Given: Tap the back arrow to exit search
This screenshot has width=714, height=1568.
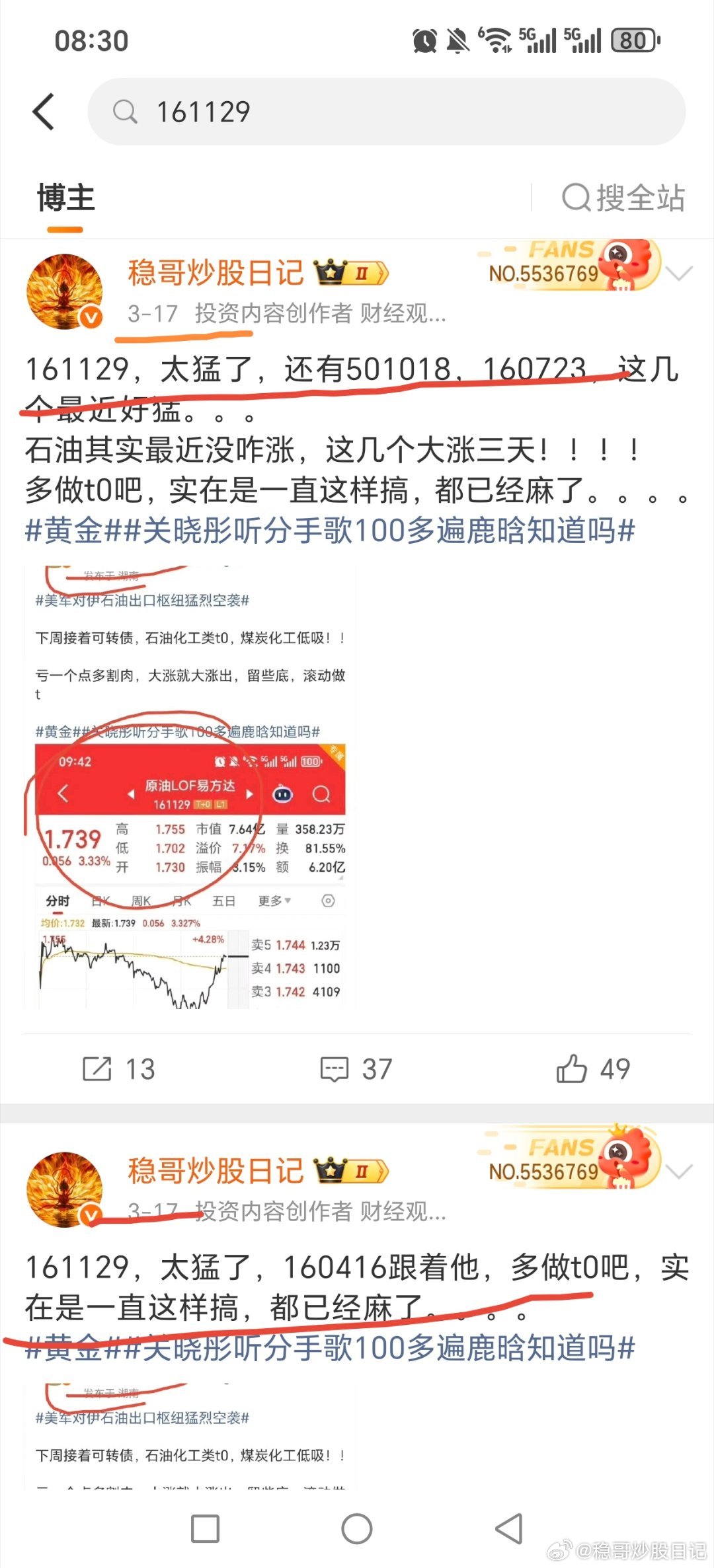Looking at the screenshot, I should click(x=44, y=111).
